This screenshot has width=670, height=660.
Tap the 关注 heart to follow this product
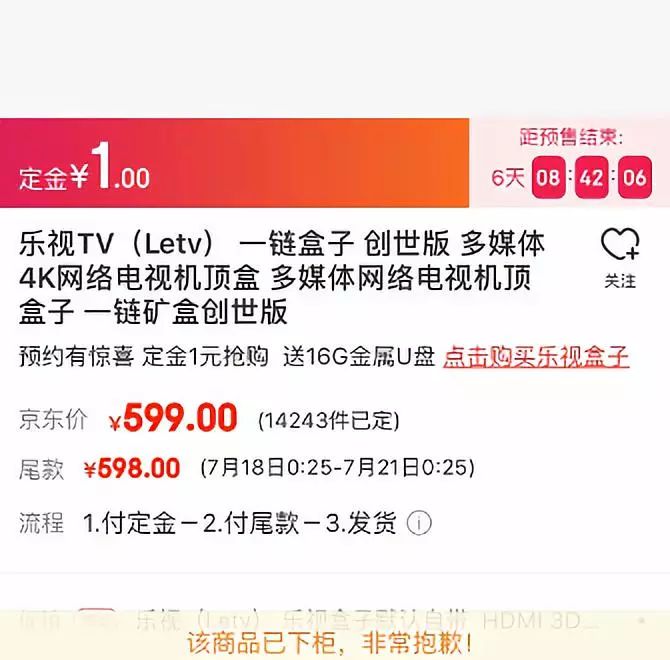click(619, 247)
